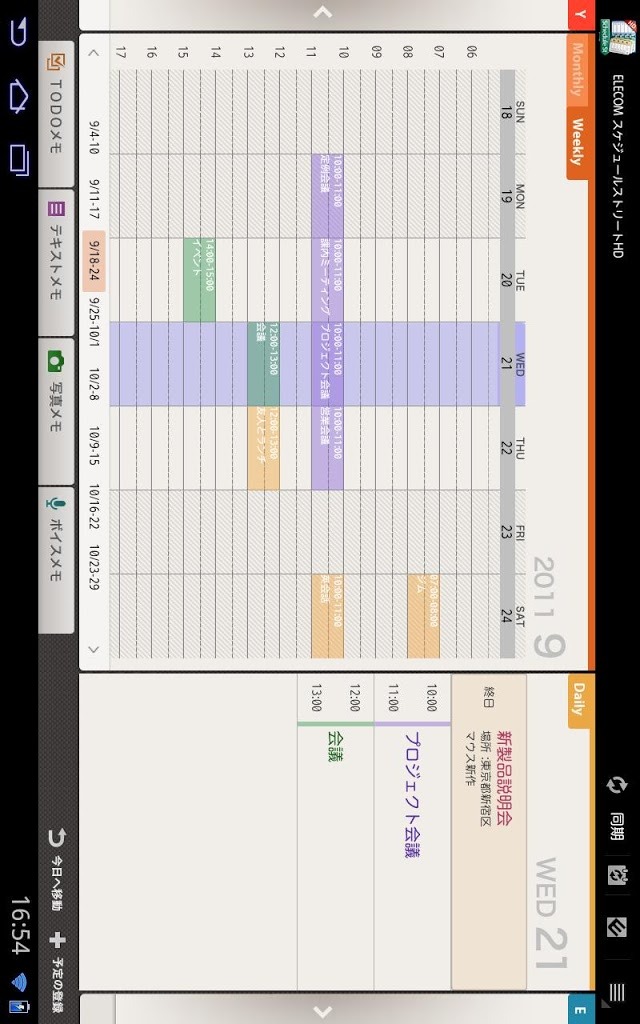
Task: Switch to the Monthly view tab
Action: click(x=577, y=69)
